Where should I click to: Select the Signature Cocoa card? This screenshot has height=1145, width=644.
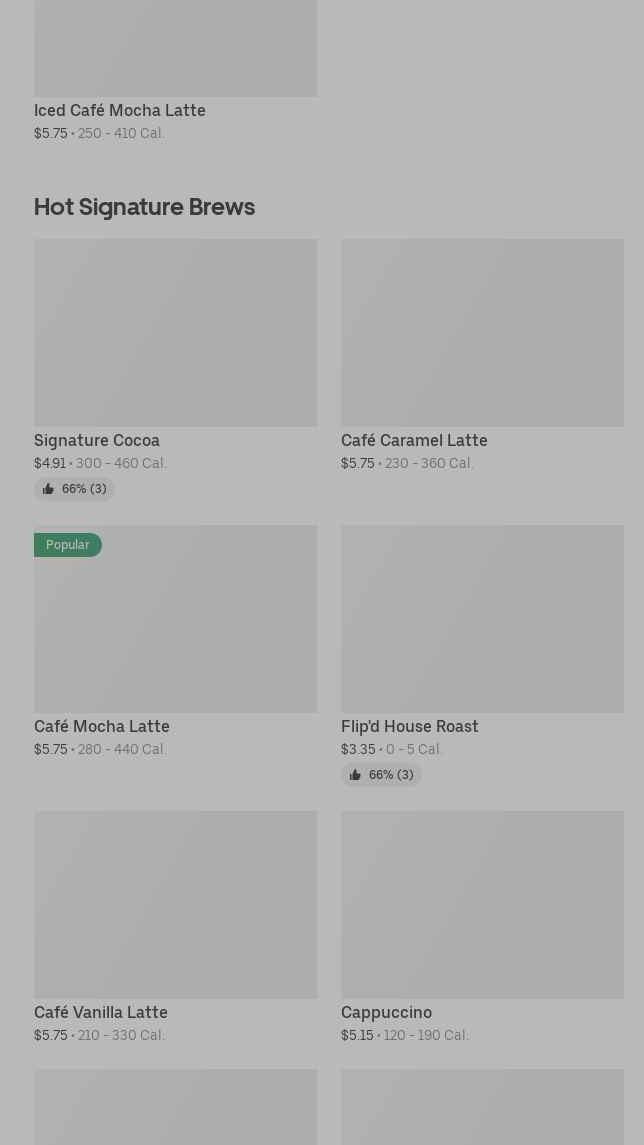click(175, 369)
